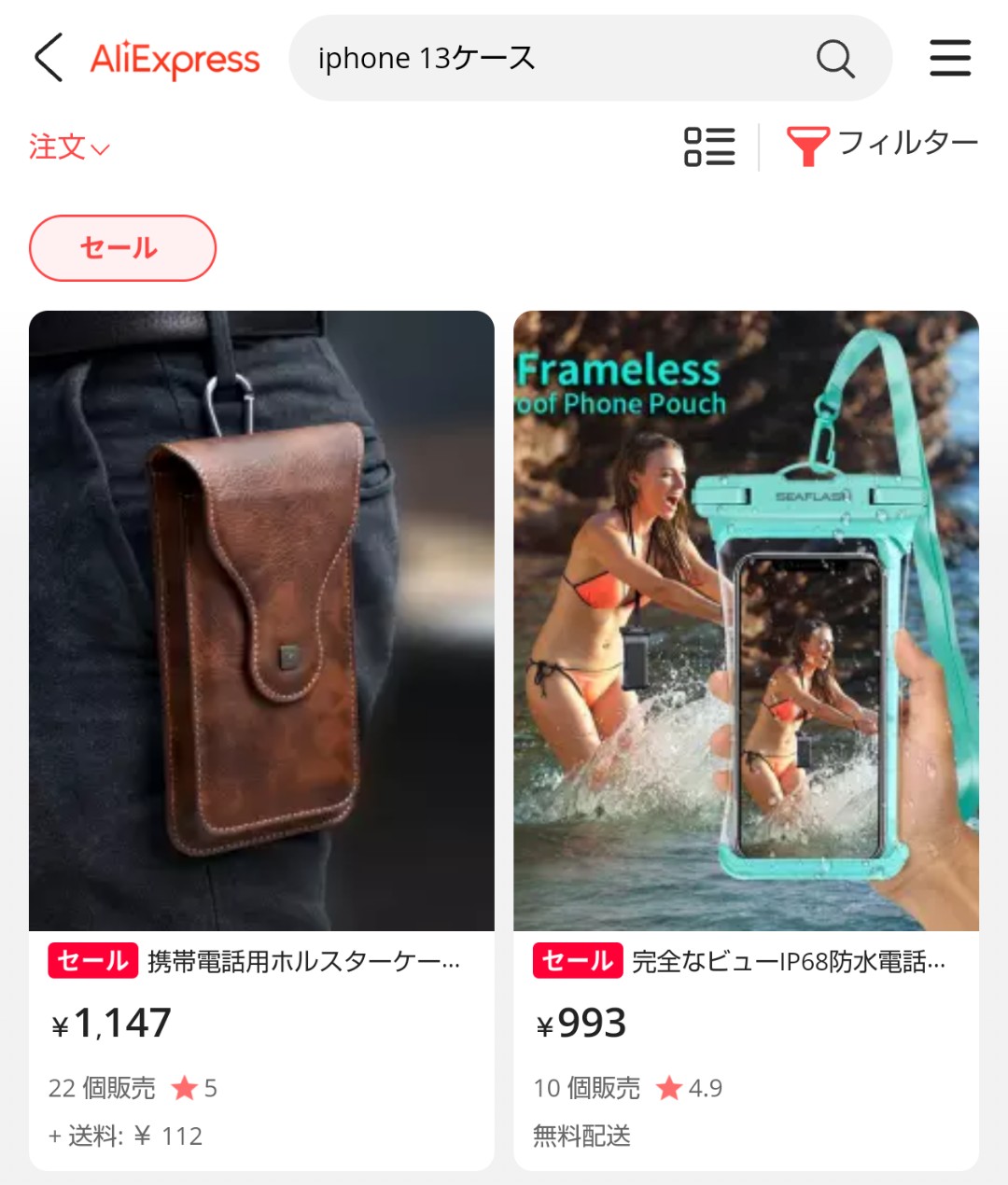Viewport: 1008px width, 1185px height.
Task: Open the hamburger menu
Action: click(x=950, y=58)
